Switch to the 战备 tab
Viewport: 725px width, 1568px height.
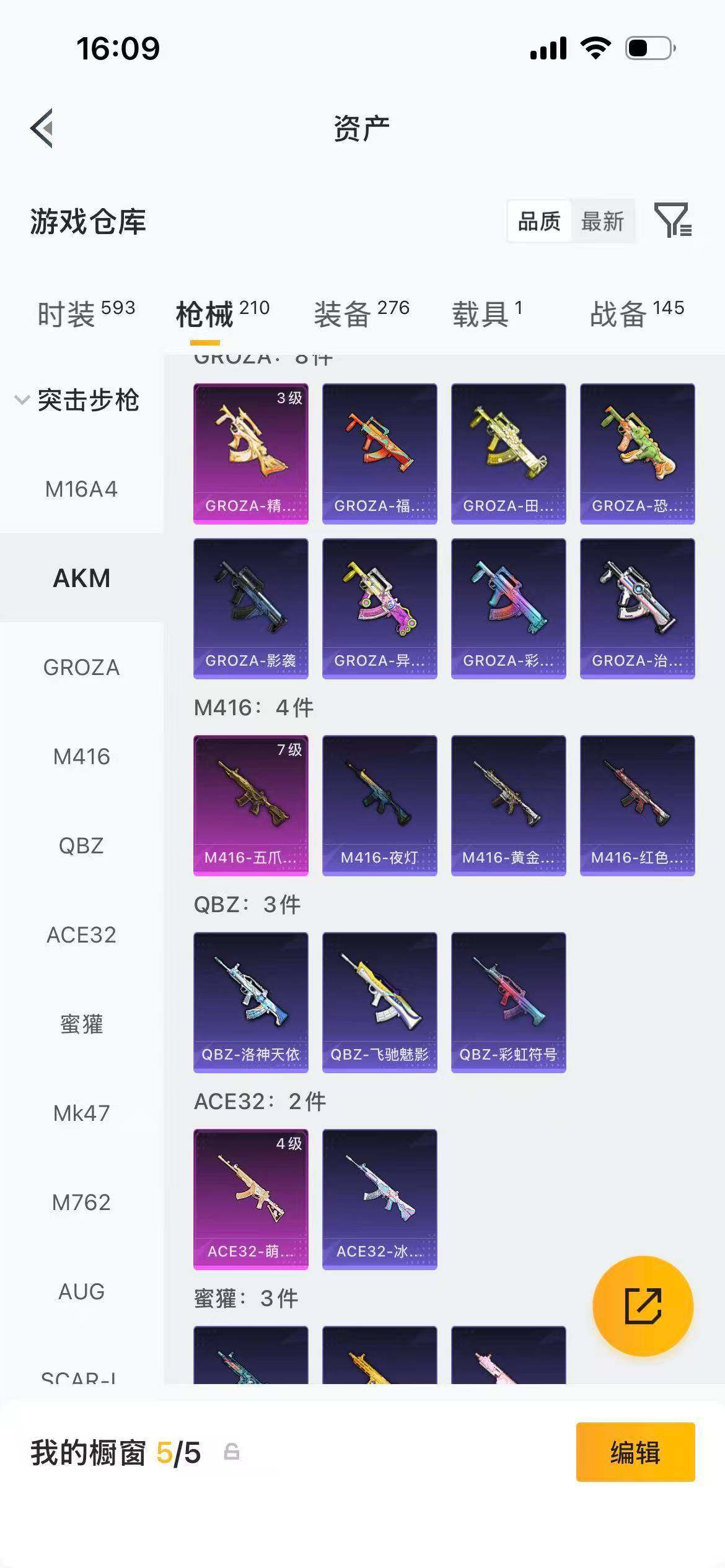637,313
